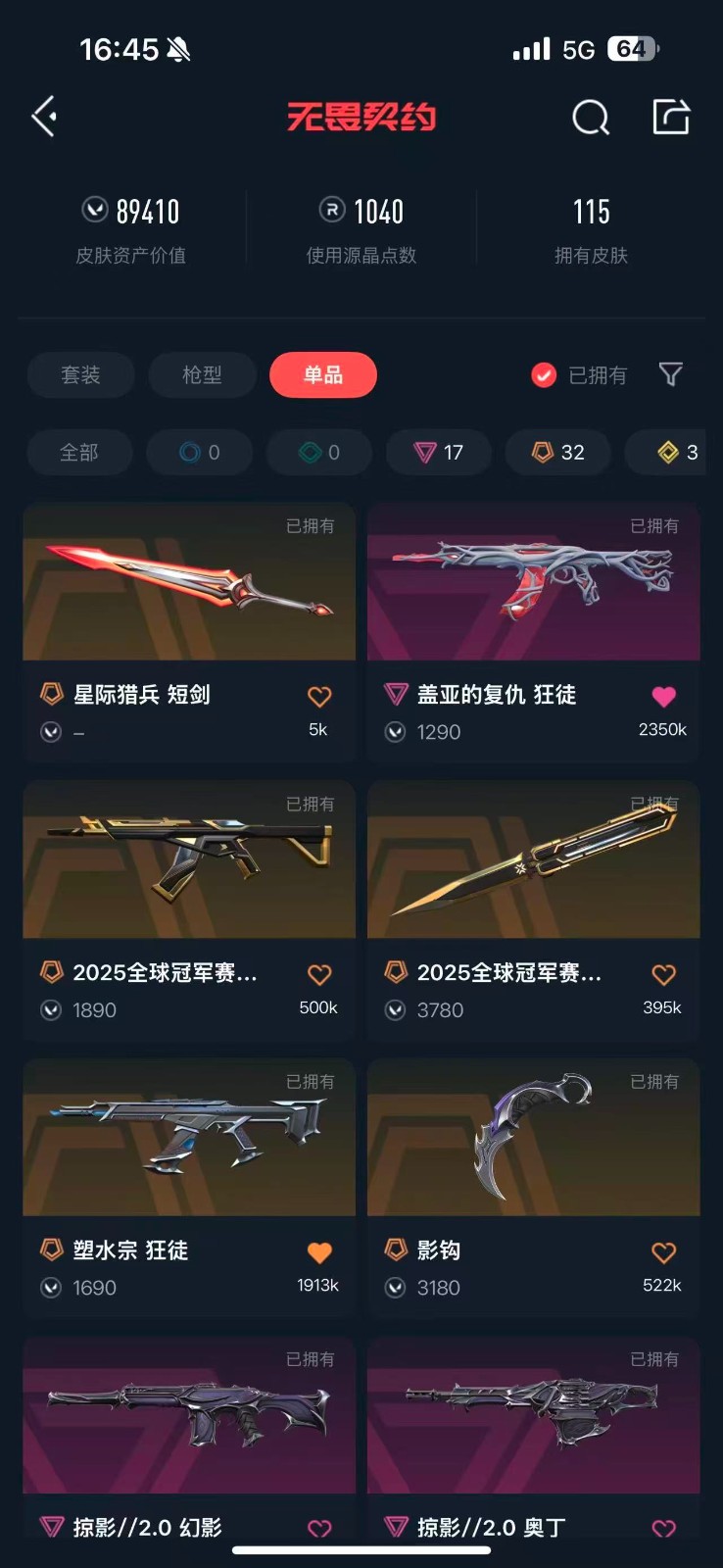Toggle the 已拥有 owned-only checkbox
The width and height of the screenshot is (723, 1568).
(x=544, y=375)
